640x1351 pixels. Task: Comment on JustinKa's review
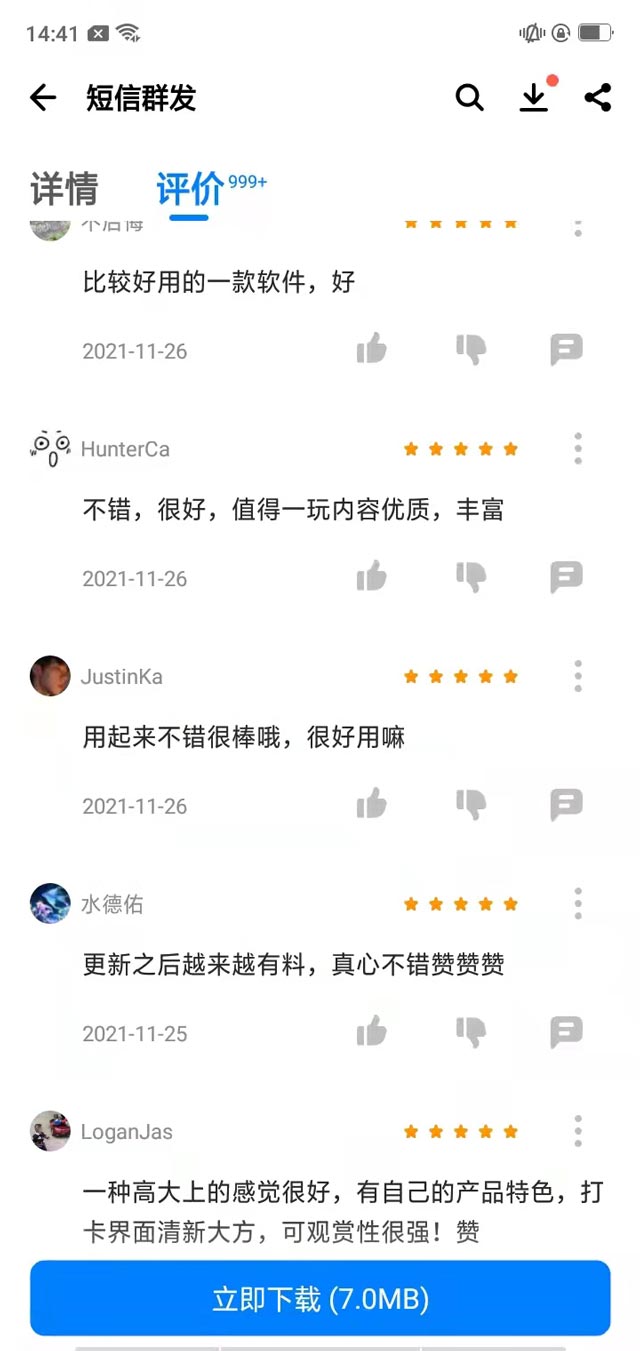click(566, 804)
